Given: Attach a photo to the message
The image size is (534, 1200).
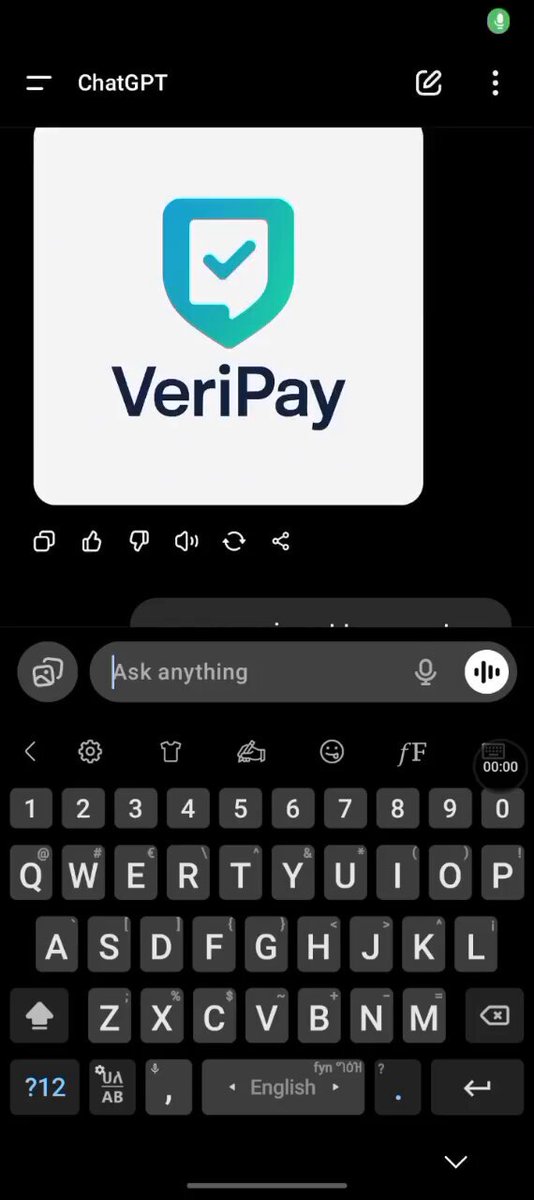Looking at the screenshot, I should 47,672.
